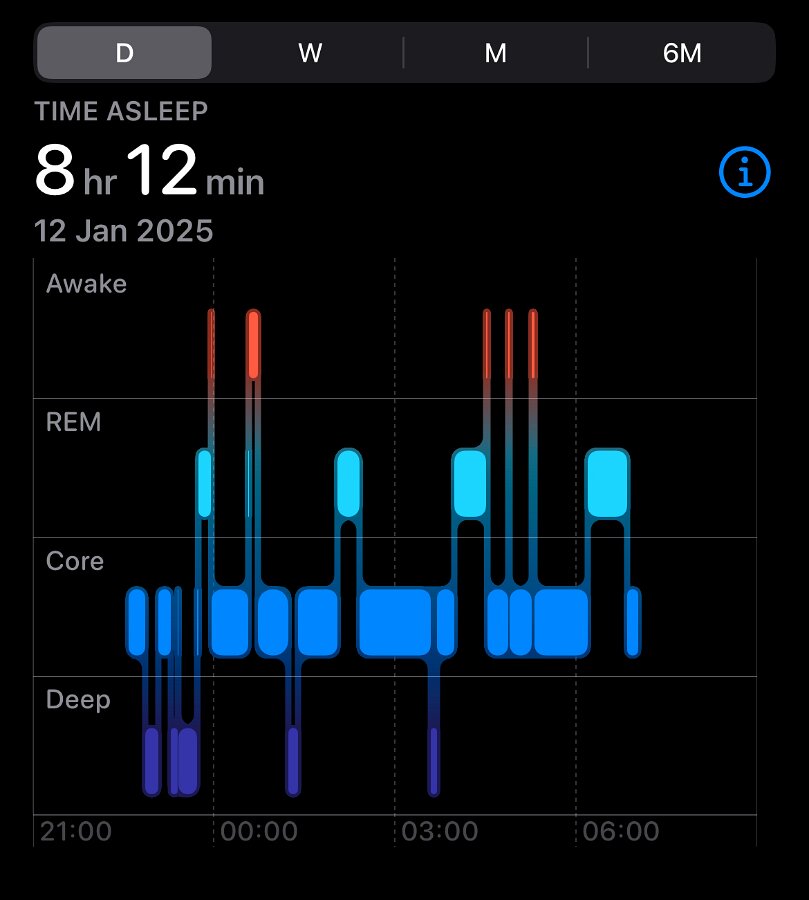This screenshot has height=900, width=809.
Task: Switch to the 6M view
Action: pos(682,53)
